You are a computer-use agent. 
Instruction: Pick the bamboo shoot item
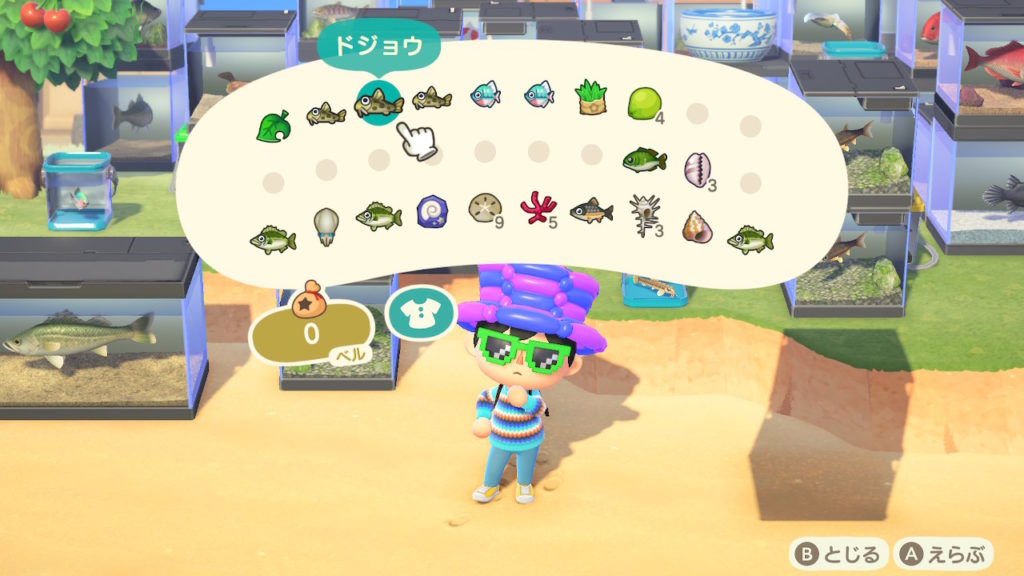591,98
